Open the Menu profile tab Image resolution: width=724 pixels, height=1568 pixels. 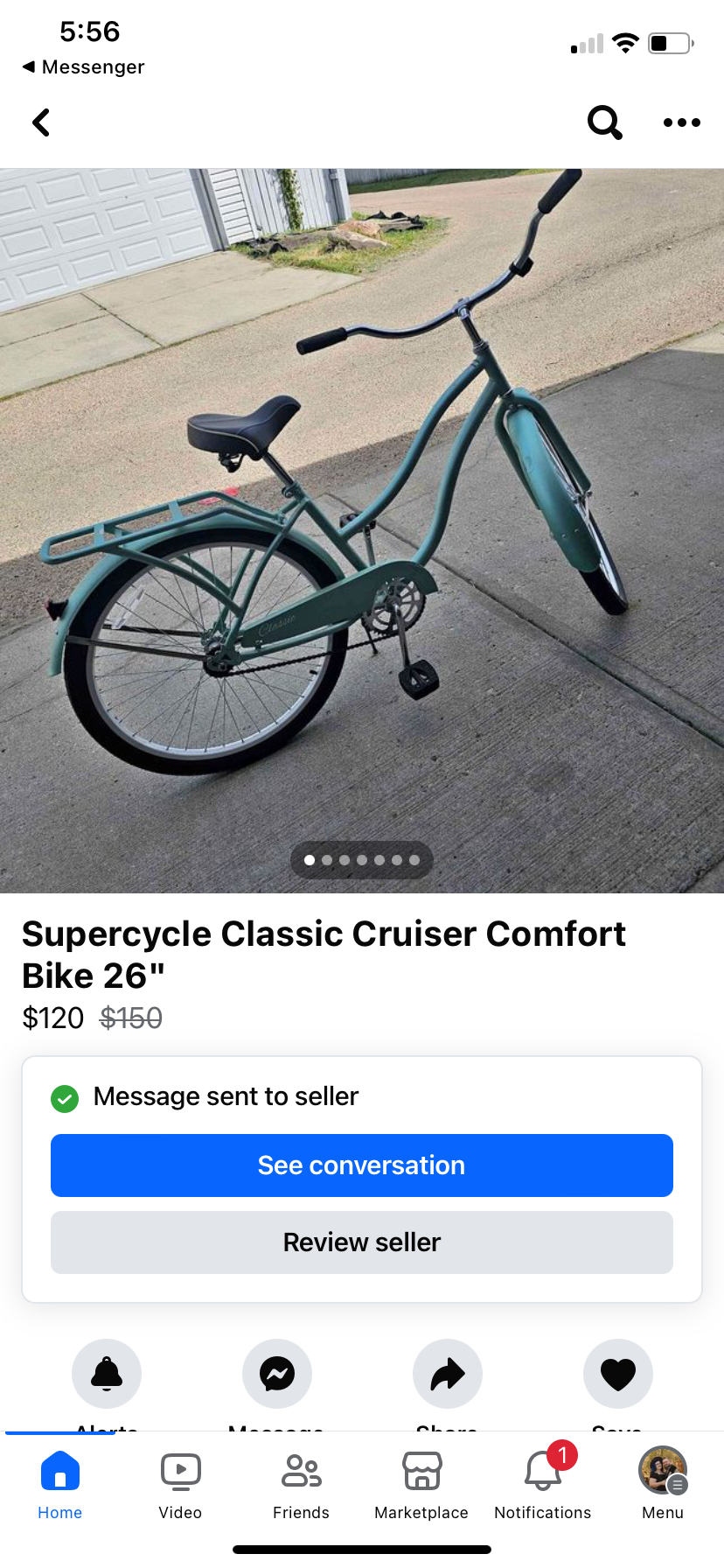pos(663,1484)
